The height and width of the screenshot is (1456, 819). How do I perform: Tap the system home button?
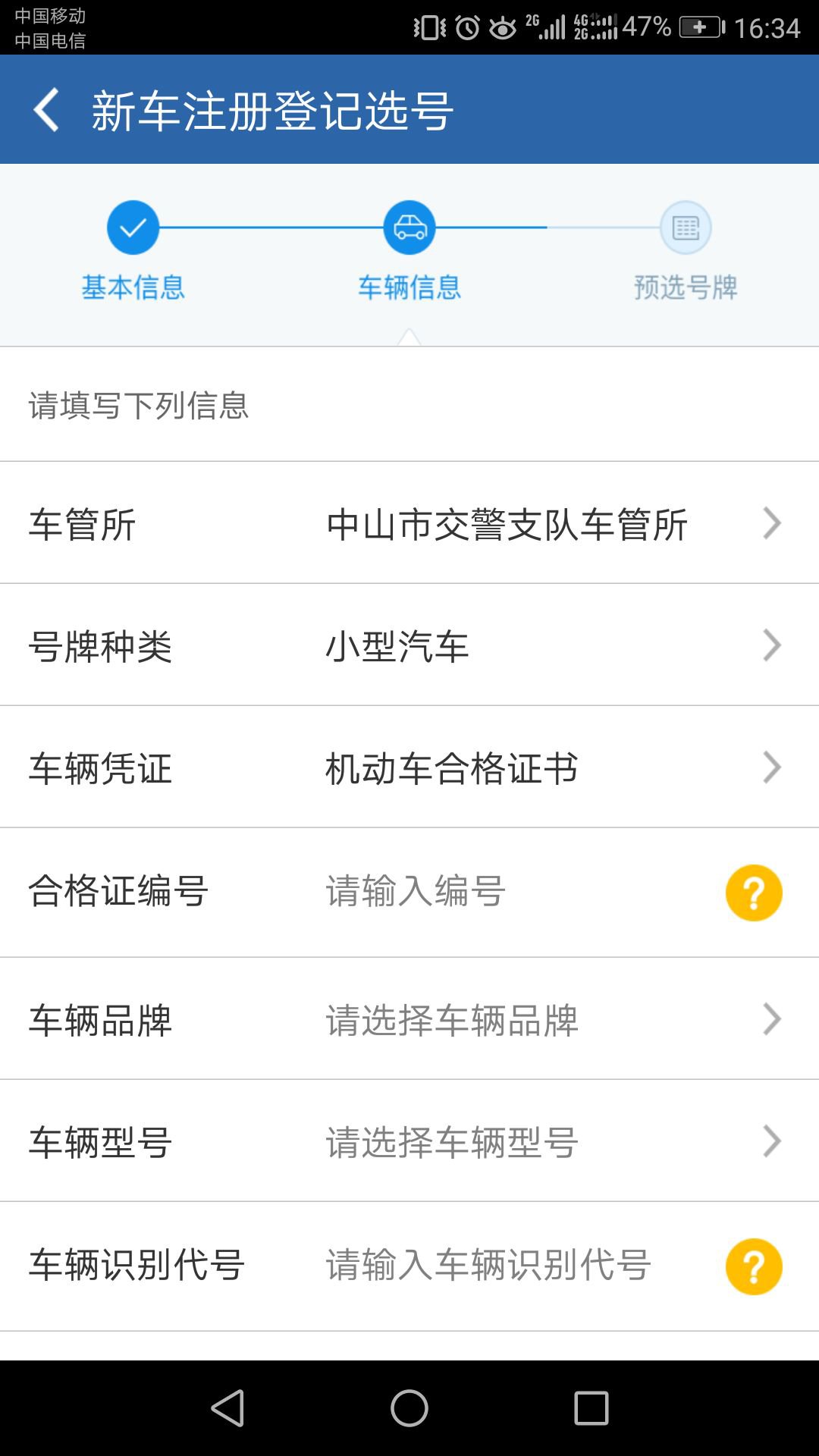pos(409,1408)
